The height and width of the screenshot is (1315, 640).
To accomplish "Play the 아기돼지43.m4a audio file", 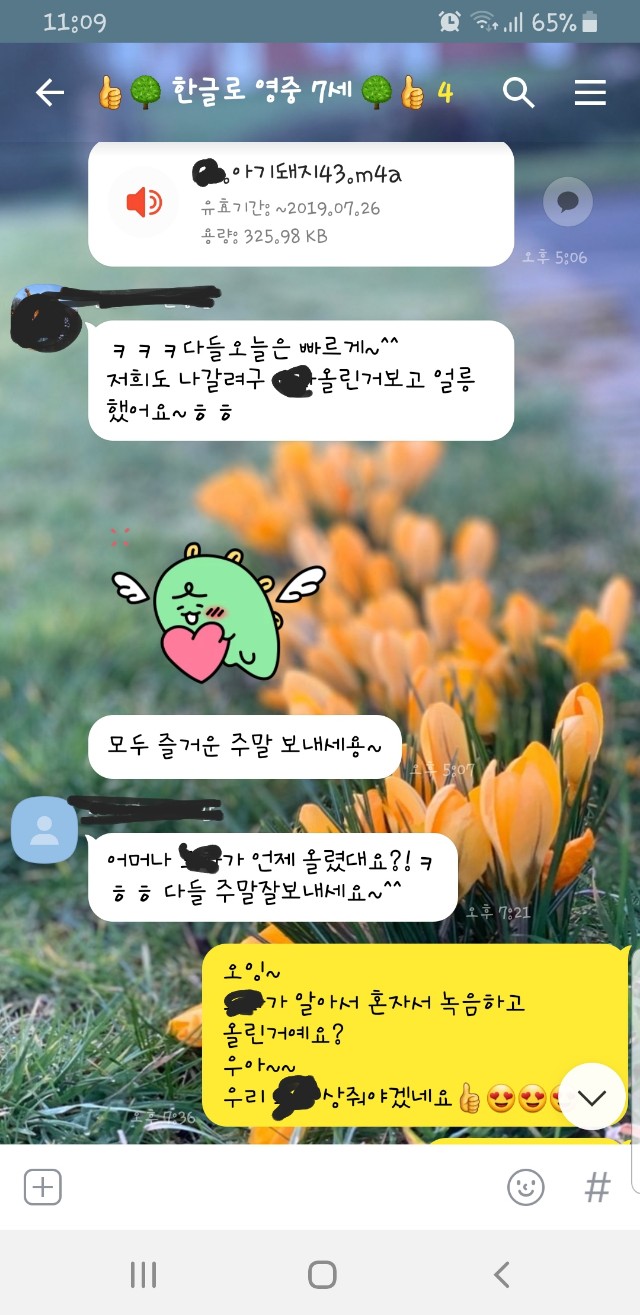I will tap(143, 204).
